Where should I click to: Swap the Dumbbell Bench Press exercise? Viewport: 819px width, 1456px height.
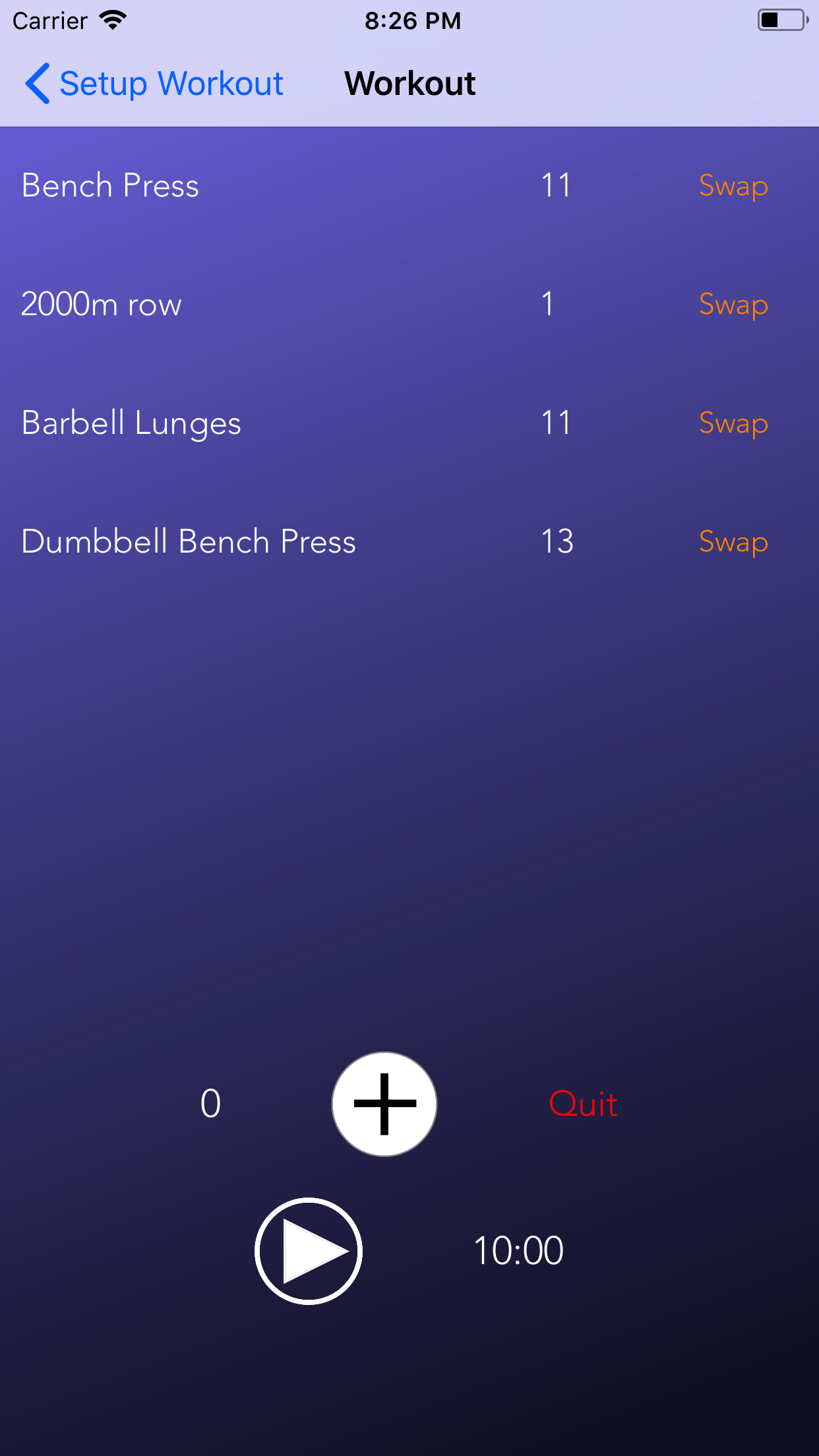(733, 542)
